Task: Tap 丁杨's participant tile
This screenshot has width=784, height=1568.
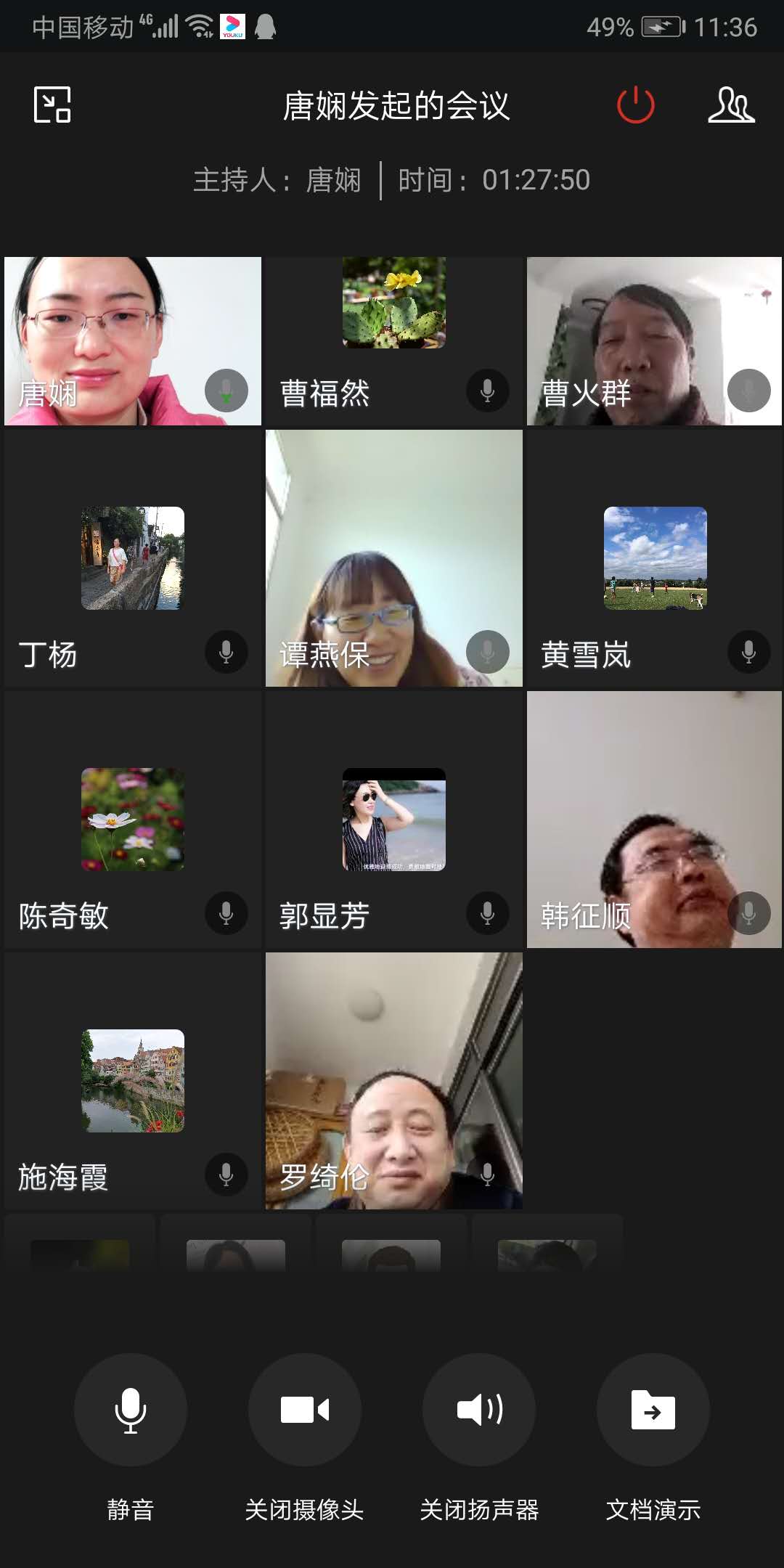Action: point(132,558)
